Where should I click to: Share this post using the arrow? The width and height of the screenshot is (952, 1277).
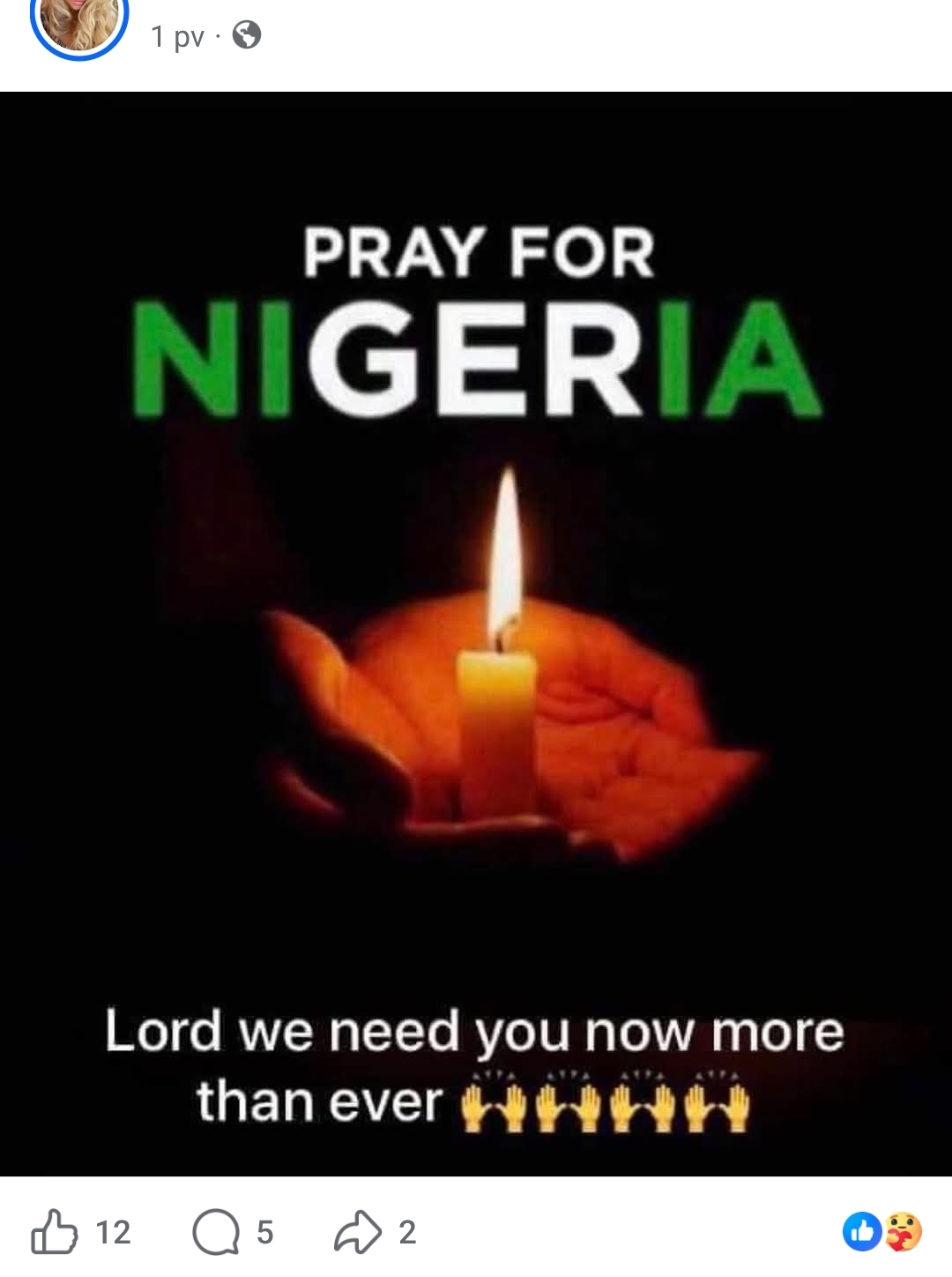[x=357, y=1231]
